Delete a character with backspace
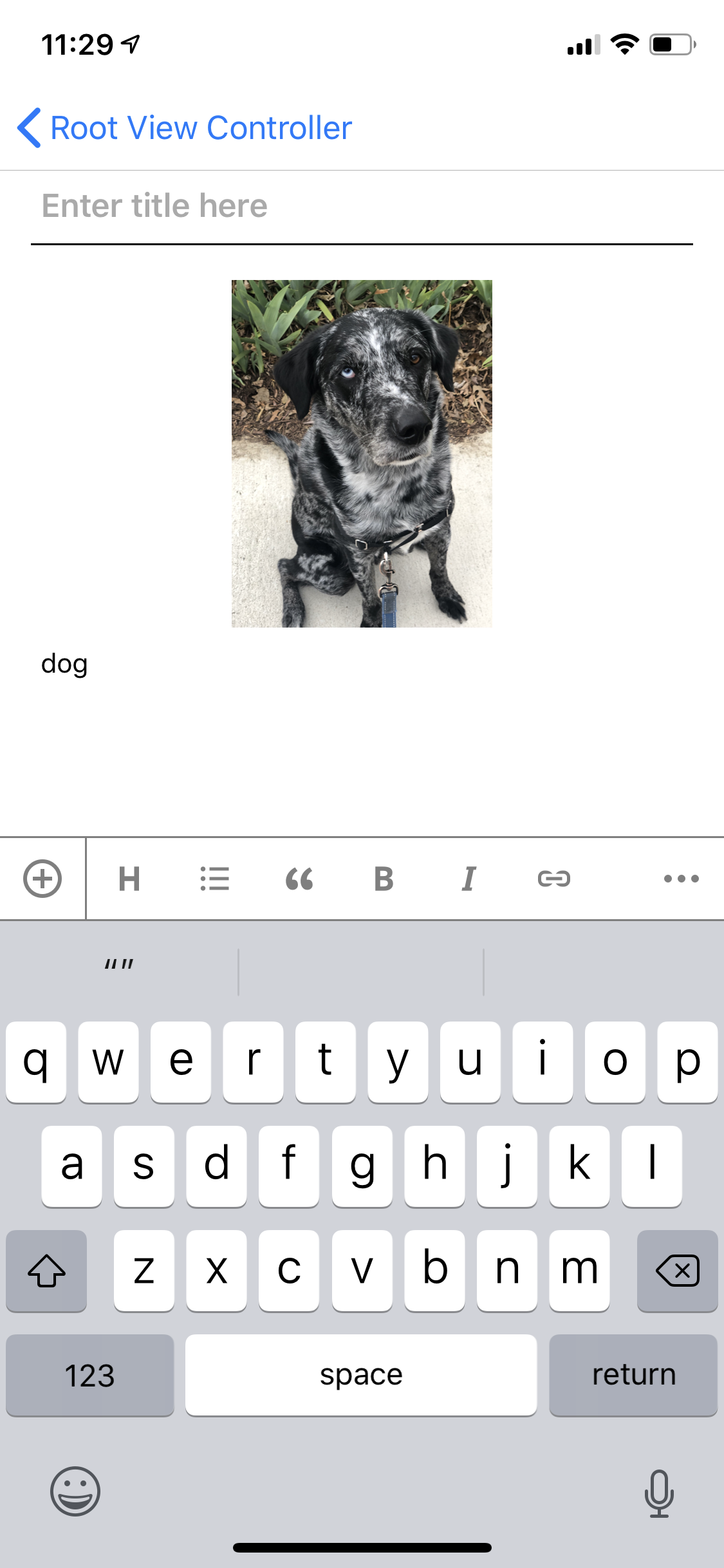The width and height of the screenshot is (724, 1568). (677, 1271)
